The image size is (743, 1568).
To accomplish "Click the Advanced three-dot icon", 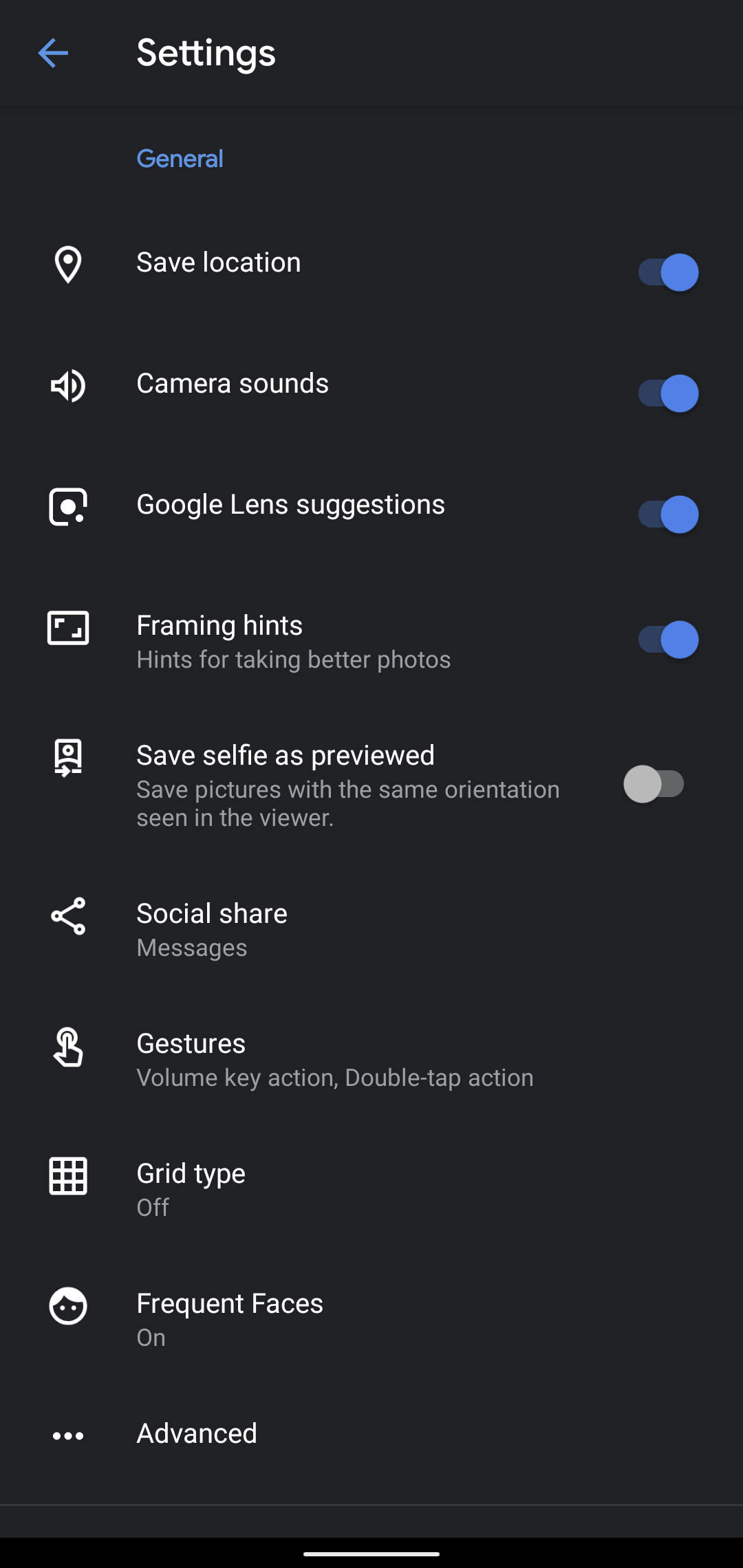I will coord(67,1435).
